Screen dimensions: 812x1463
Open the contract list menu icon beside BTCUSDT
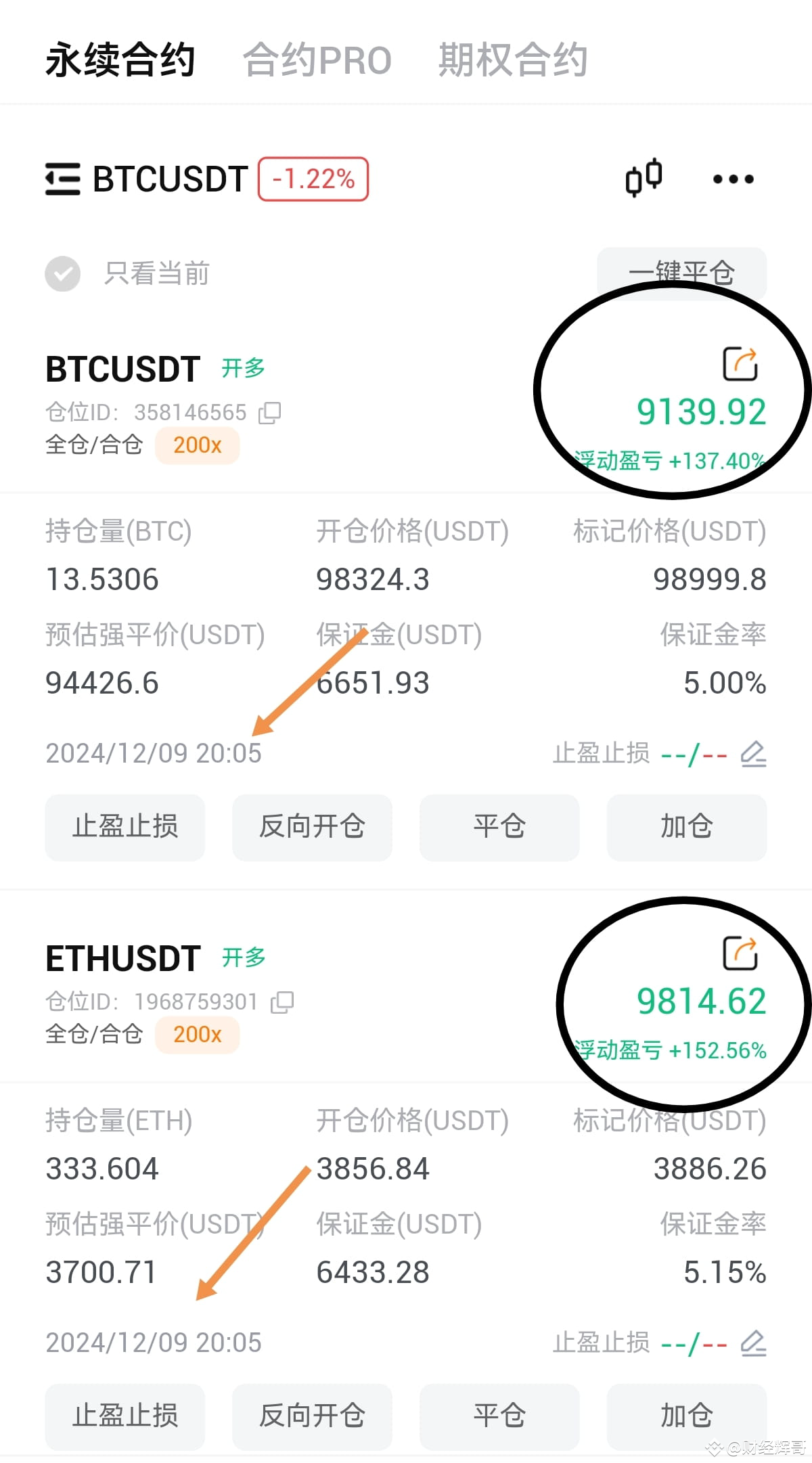pos(61,179)
